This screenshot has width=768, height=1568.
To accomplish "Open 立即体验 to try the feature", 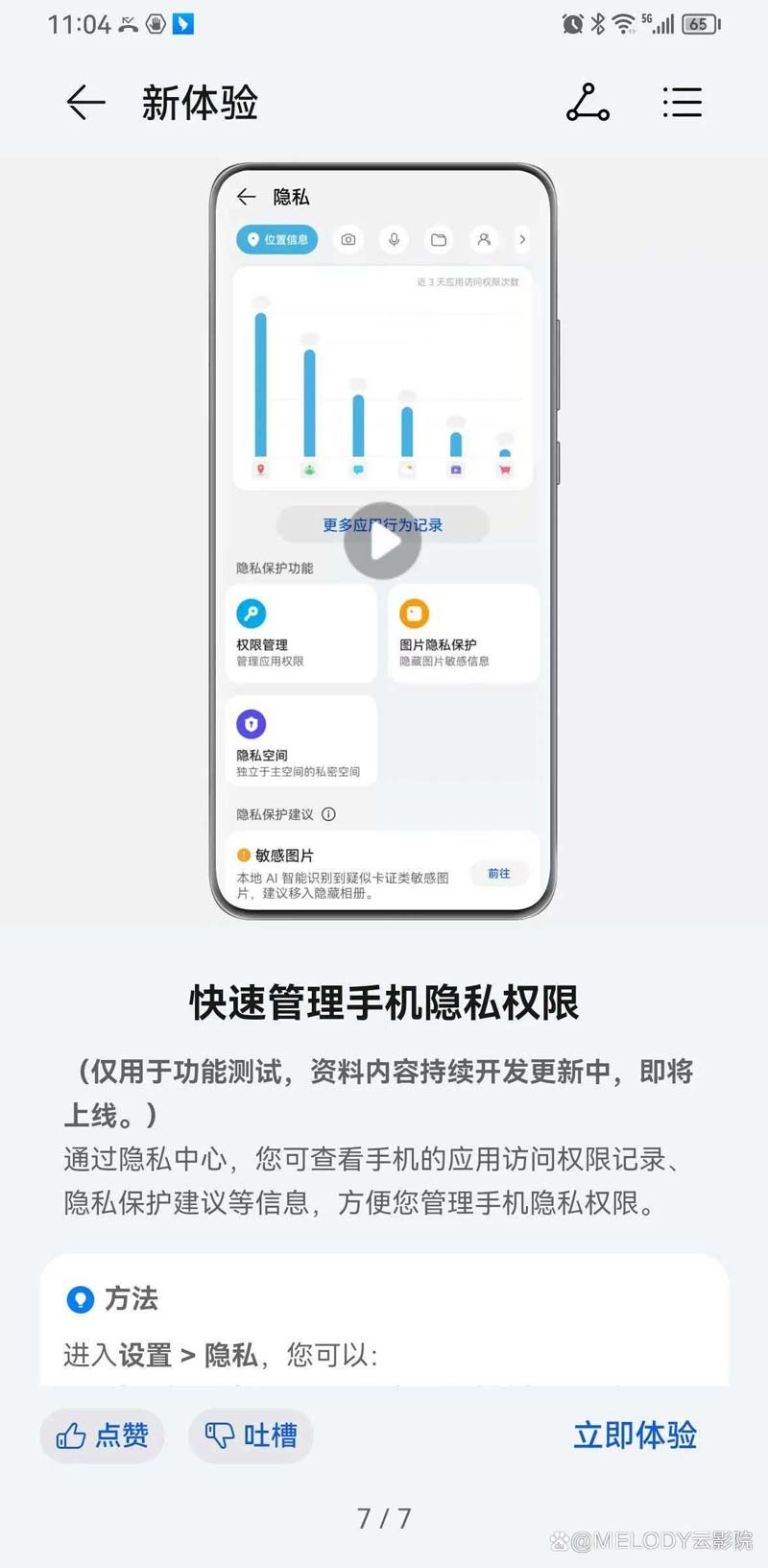I will pyautogui.click(x=635, y=1435).
